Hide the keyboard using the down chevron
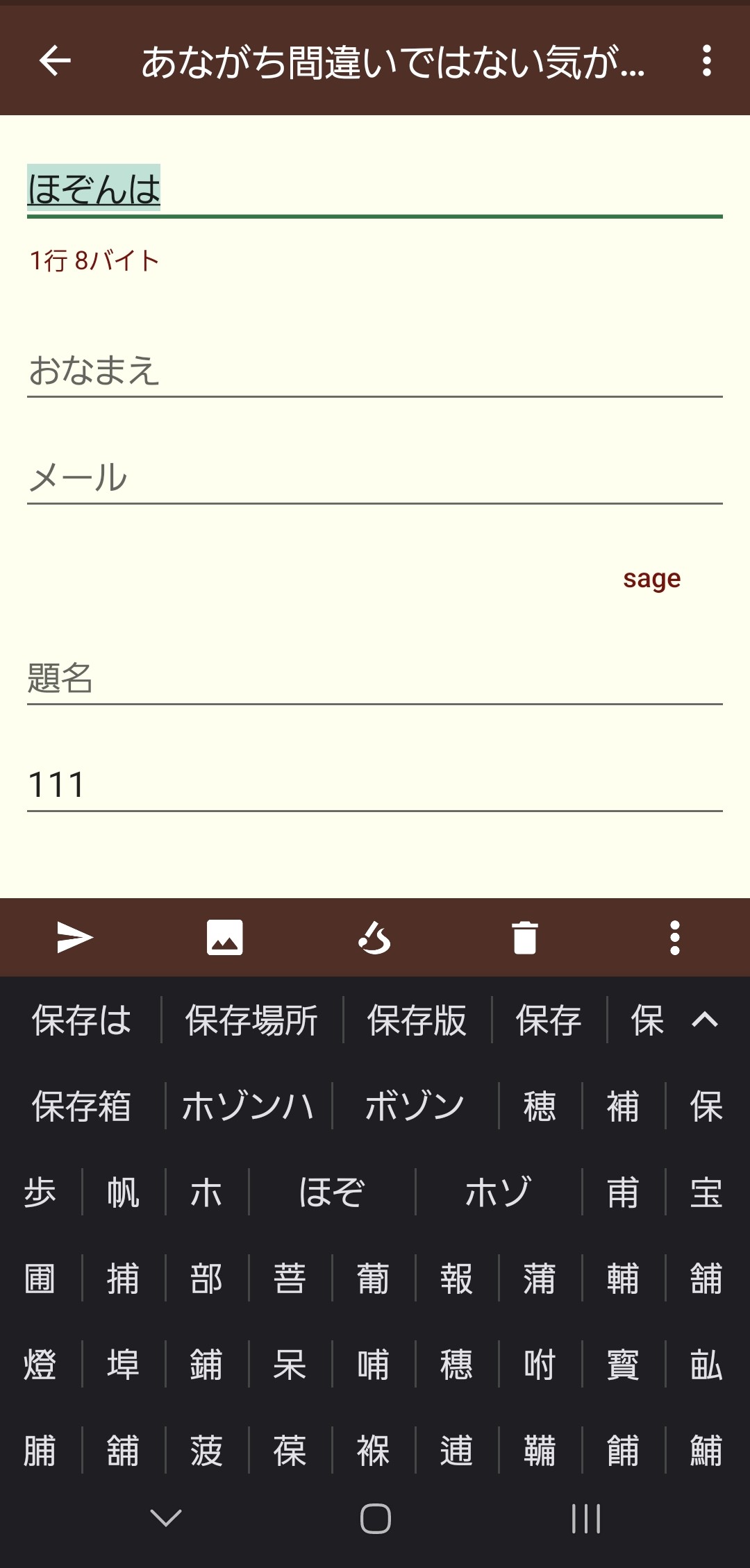750x1568 pixels. tap(166, 1518)
